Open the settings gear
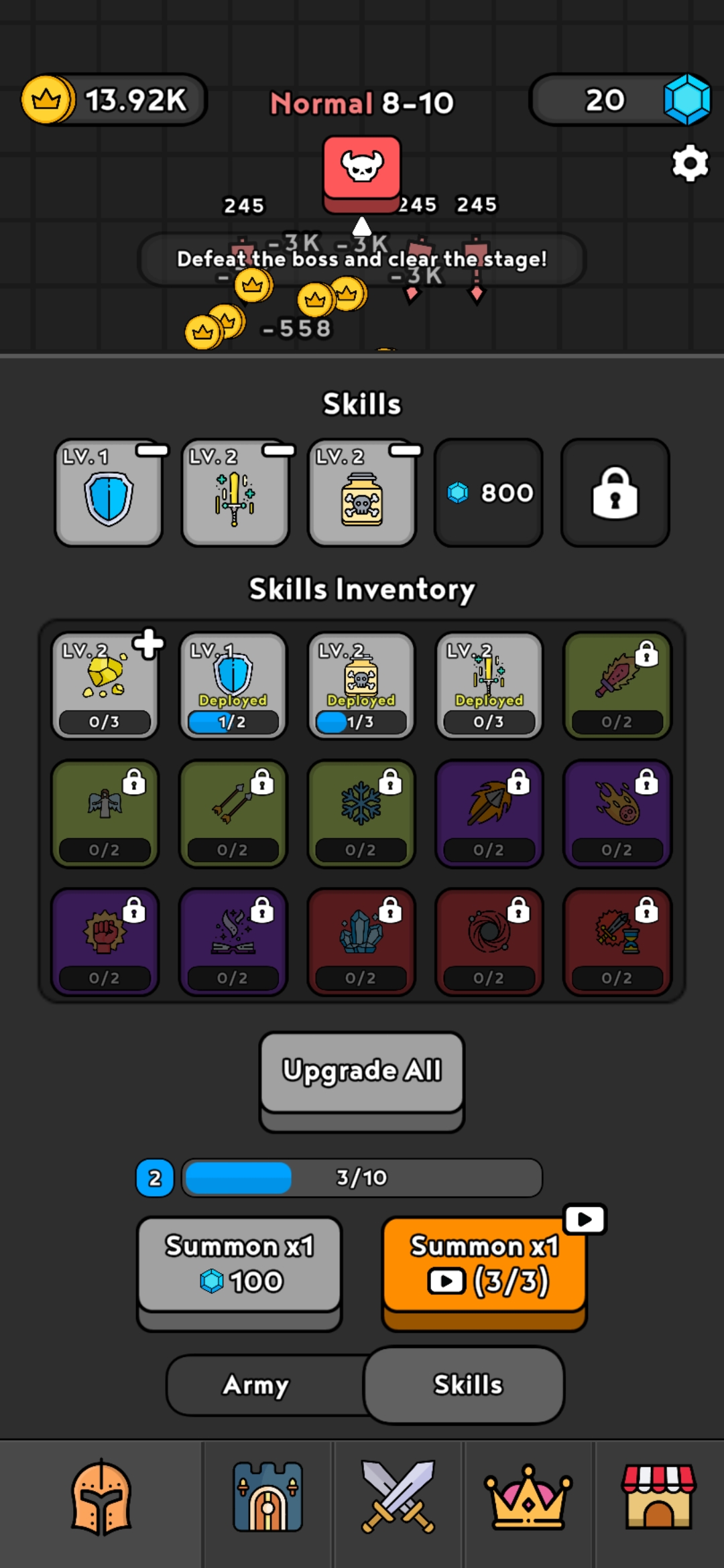The width and height of the screenshot is (724, 1568). tap(690, 163)
